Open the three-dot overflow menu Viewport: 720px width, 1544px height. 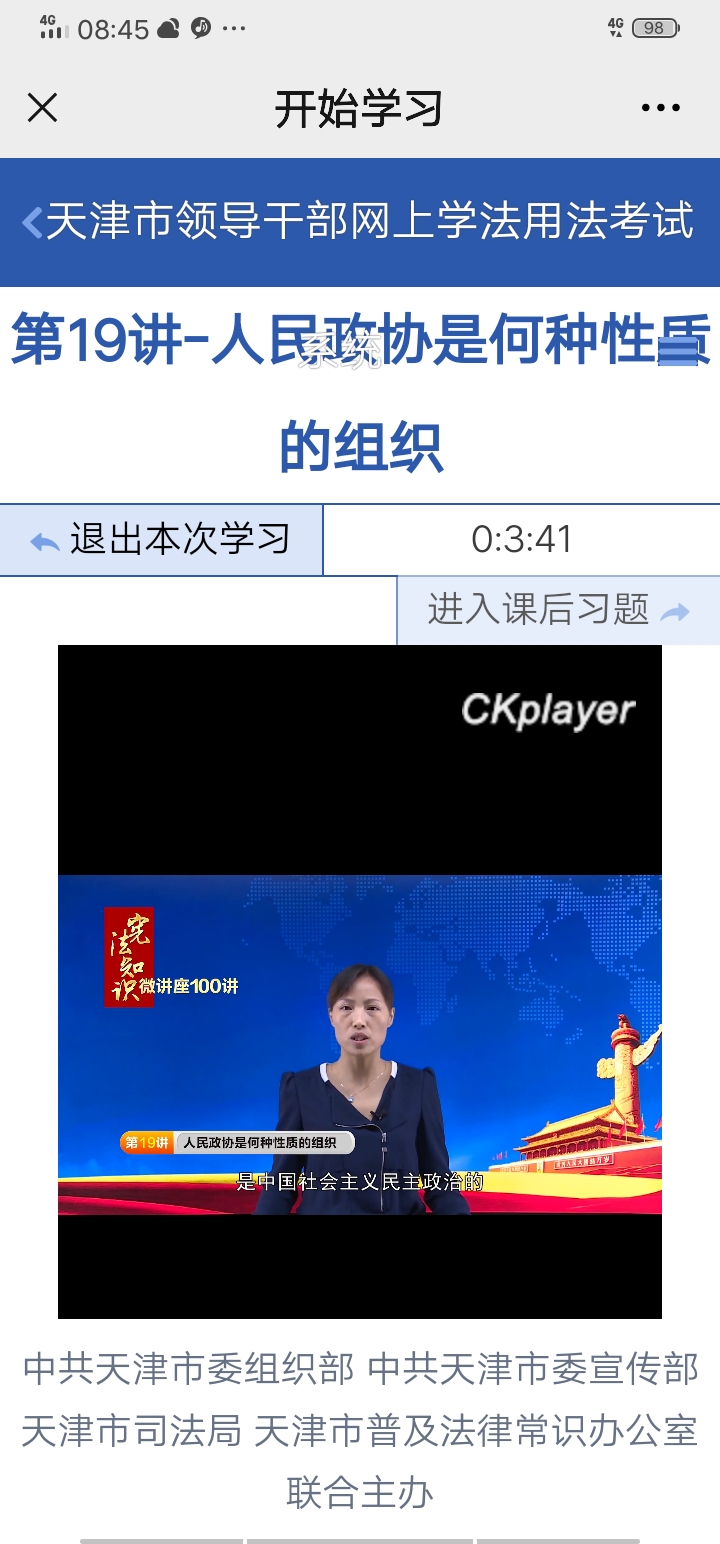(660, 108)
